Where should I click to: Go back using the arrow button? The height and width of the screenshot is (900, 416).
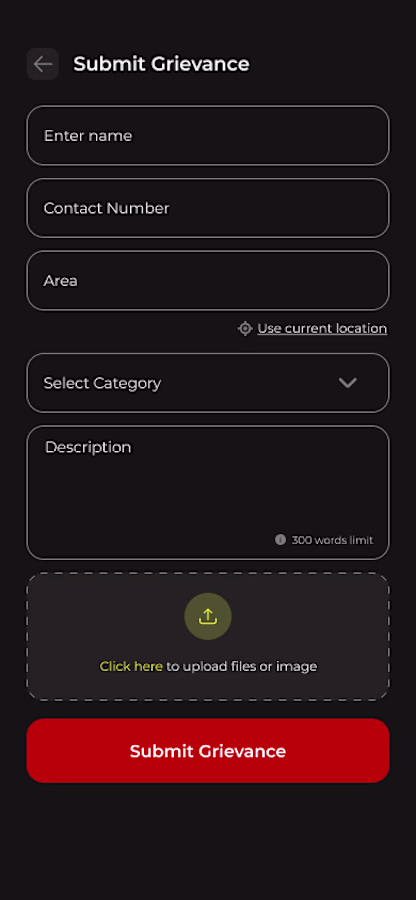[x=42, y=64]
